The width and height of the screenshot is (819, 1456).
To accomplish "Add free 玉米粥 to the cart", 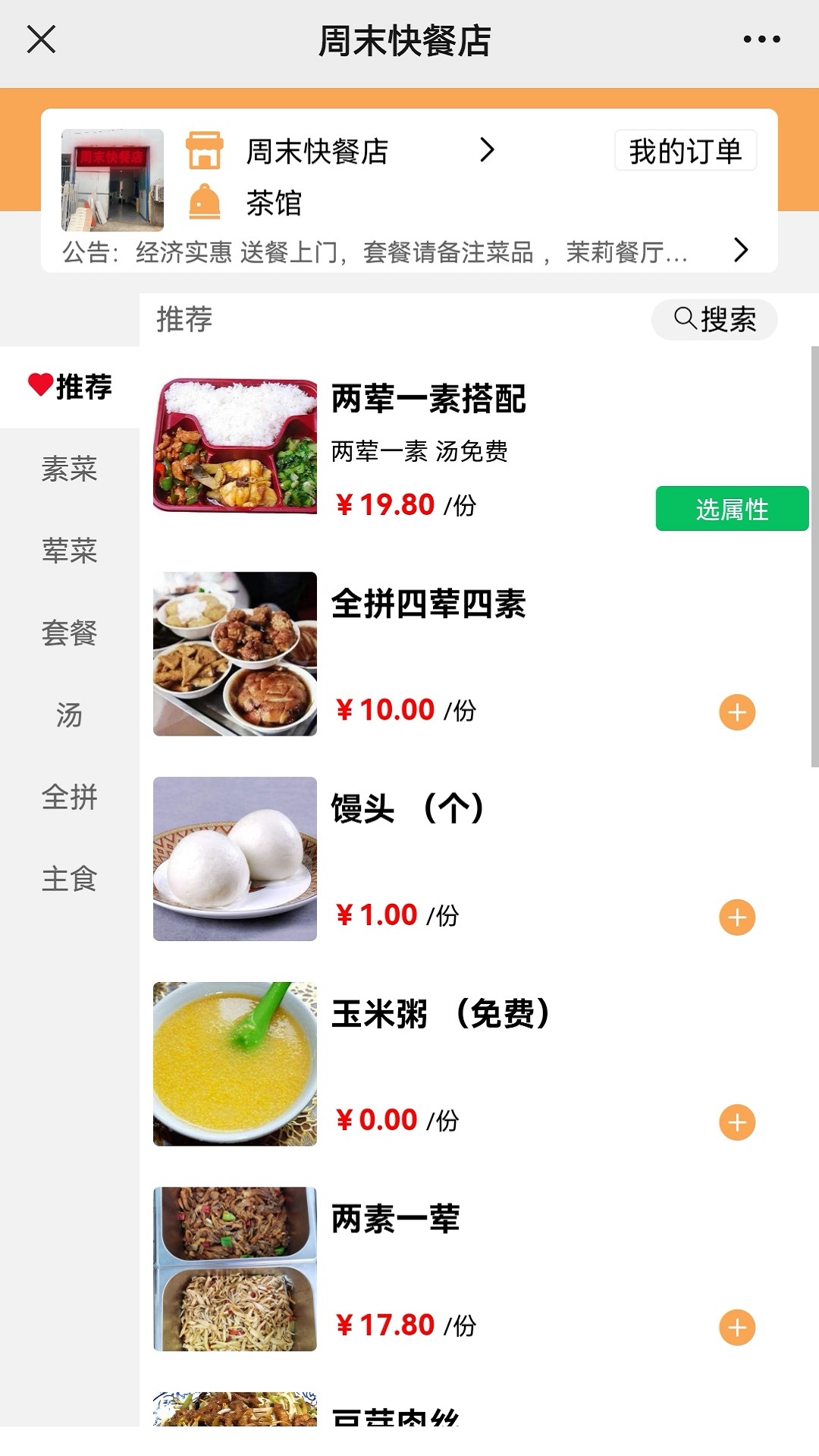I will (x=737, y=1122).
